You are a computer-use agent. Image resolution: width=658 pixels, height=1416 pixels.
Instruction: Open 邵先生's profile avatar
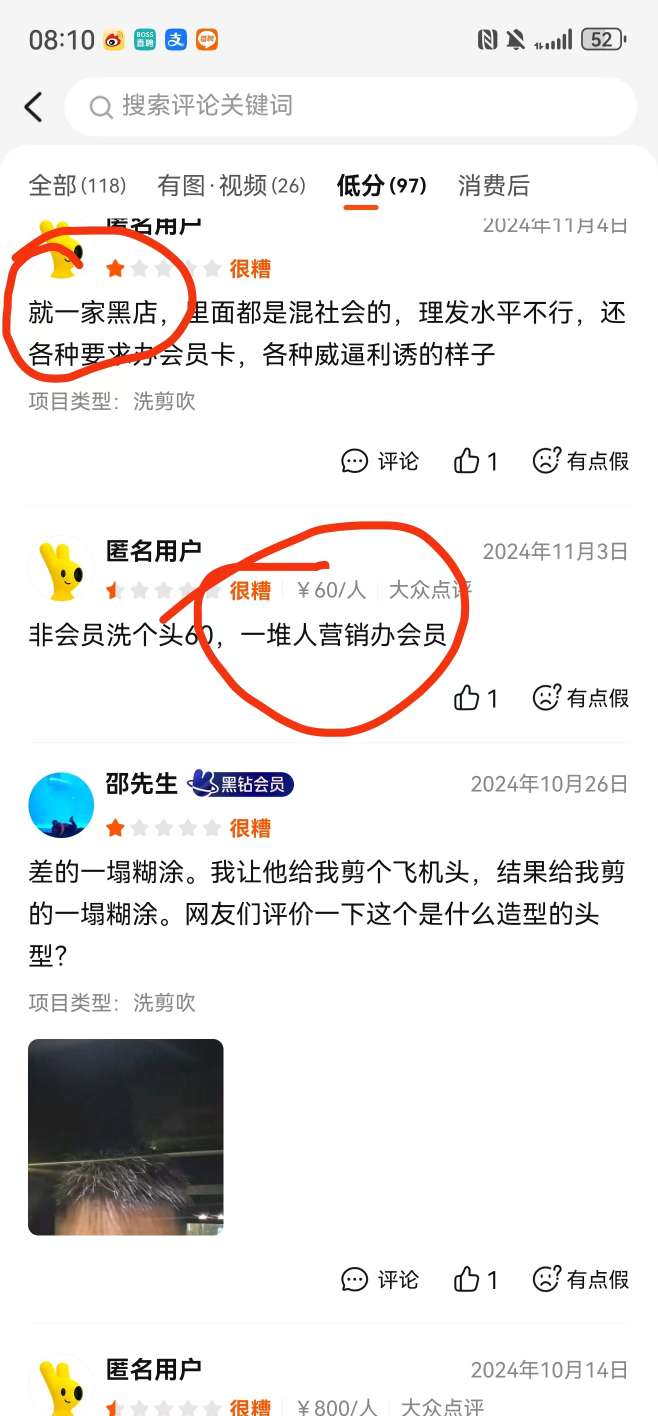(x=61, y=804)
